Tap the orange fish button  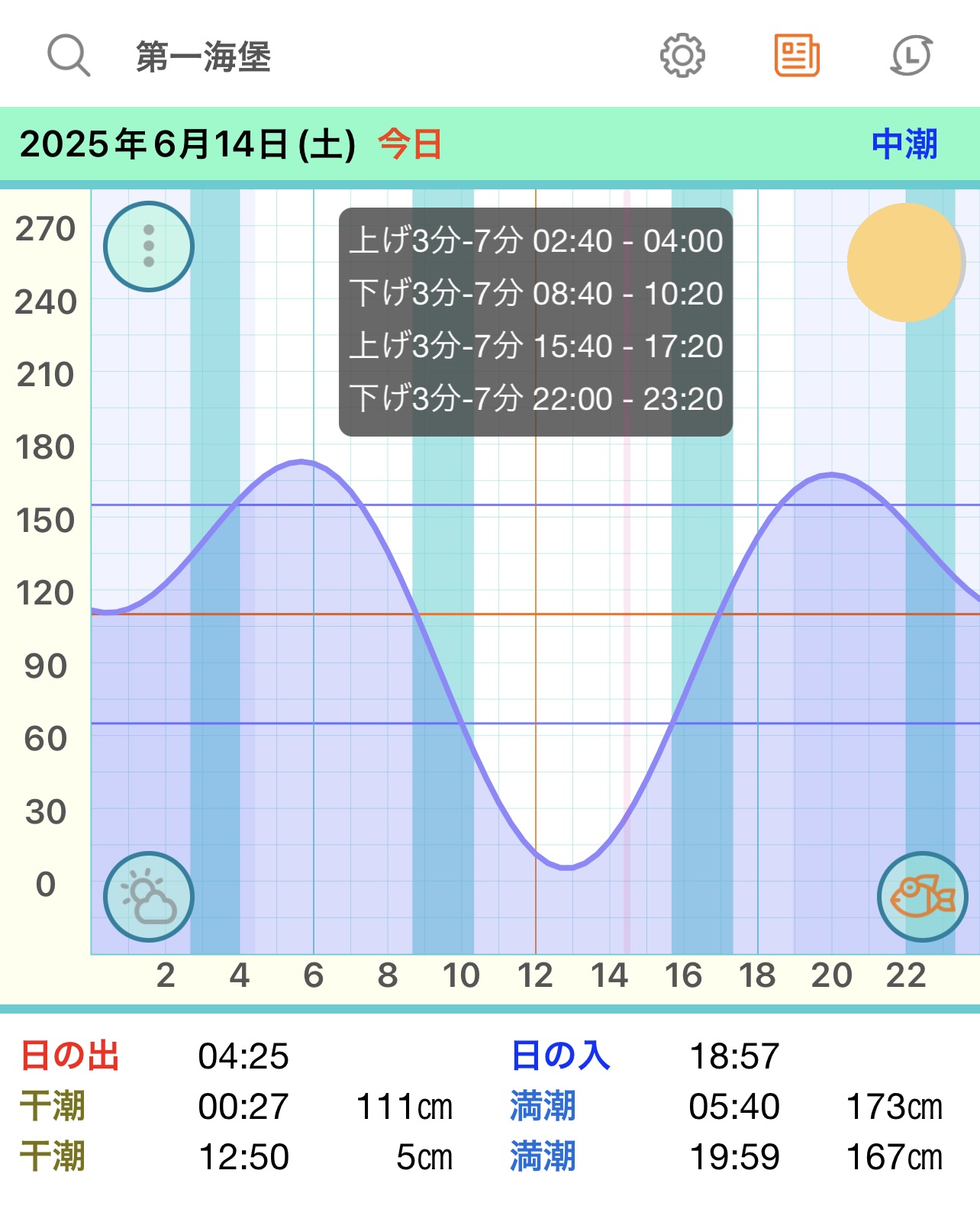pyautogui.click(x=922, y=897)
